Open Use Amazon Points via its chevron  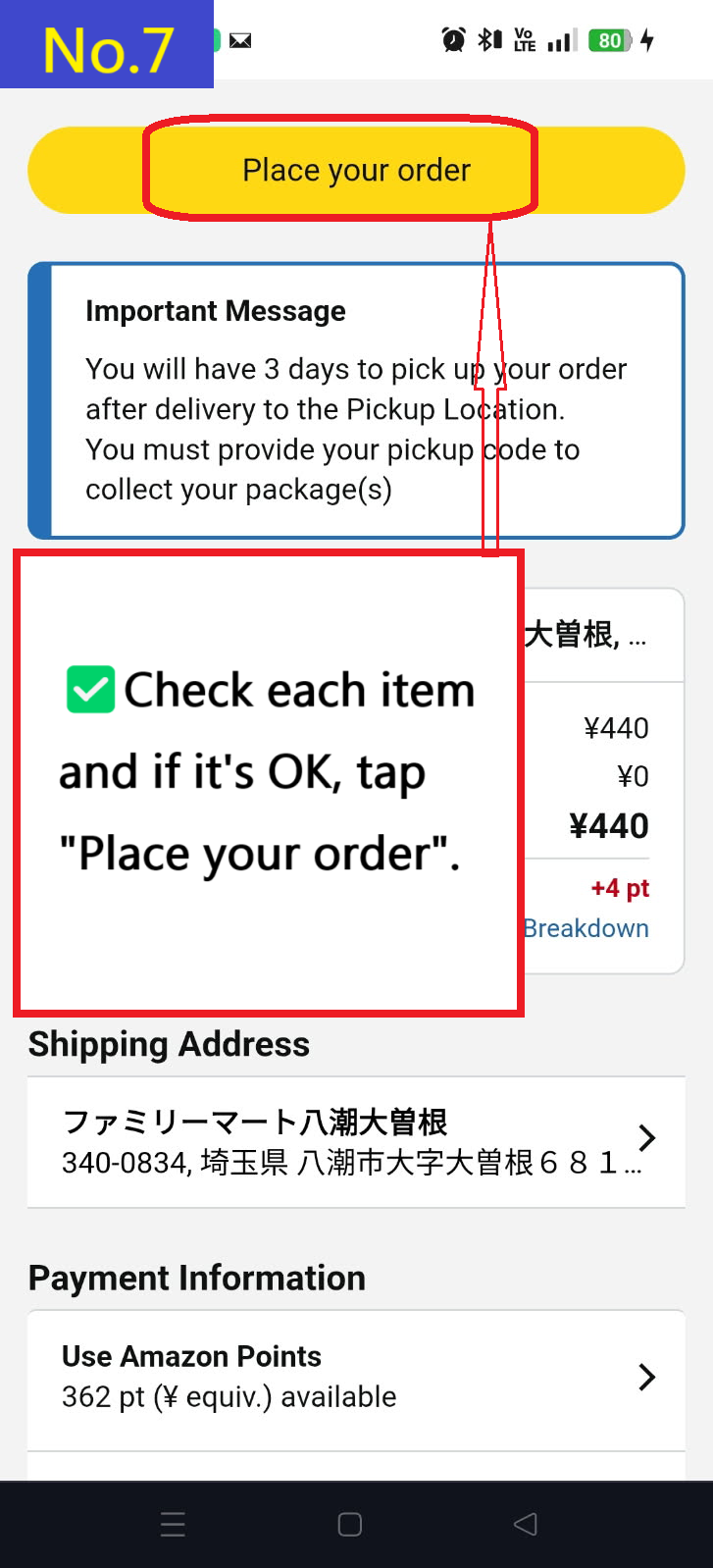[x=646, y=1377]
